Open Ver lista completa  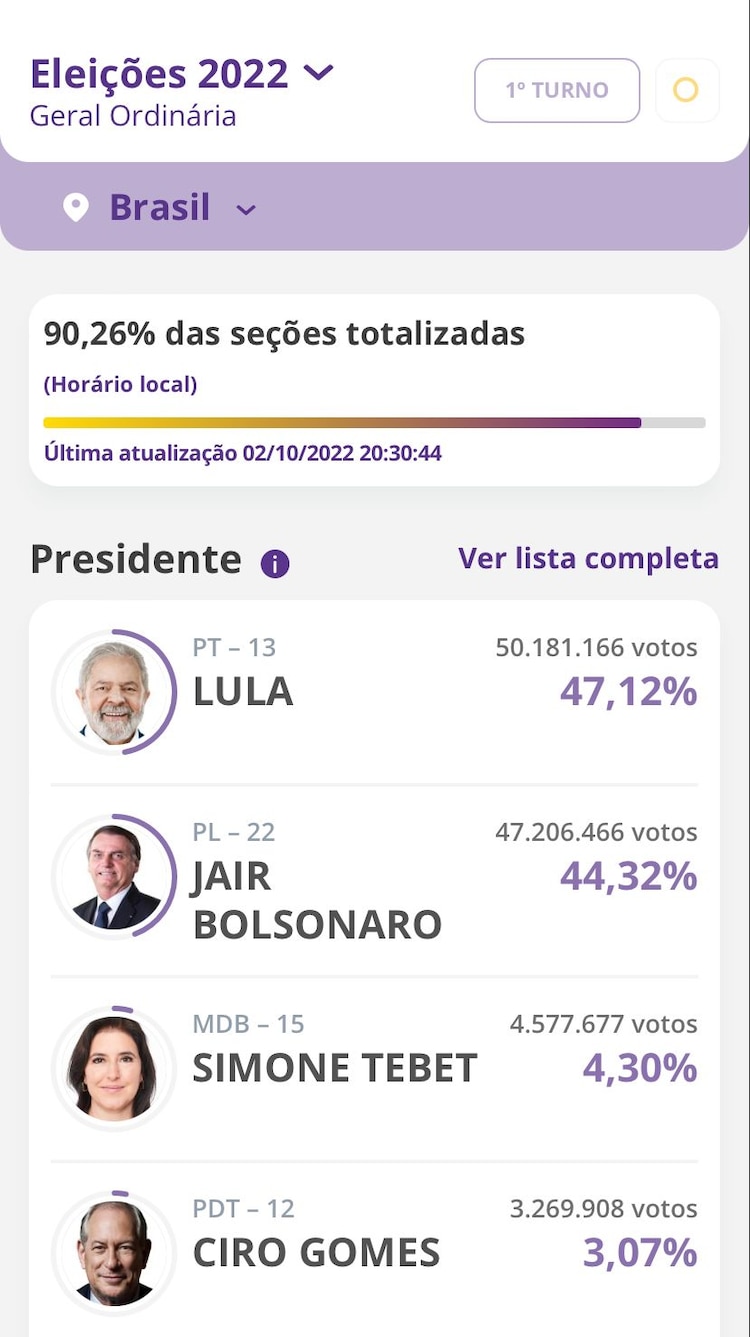[x=588, y=558]
